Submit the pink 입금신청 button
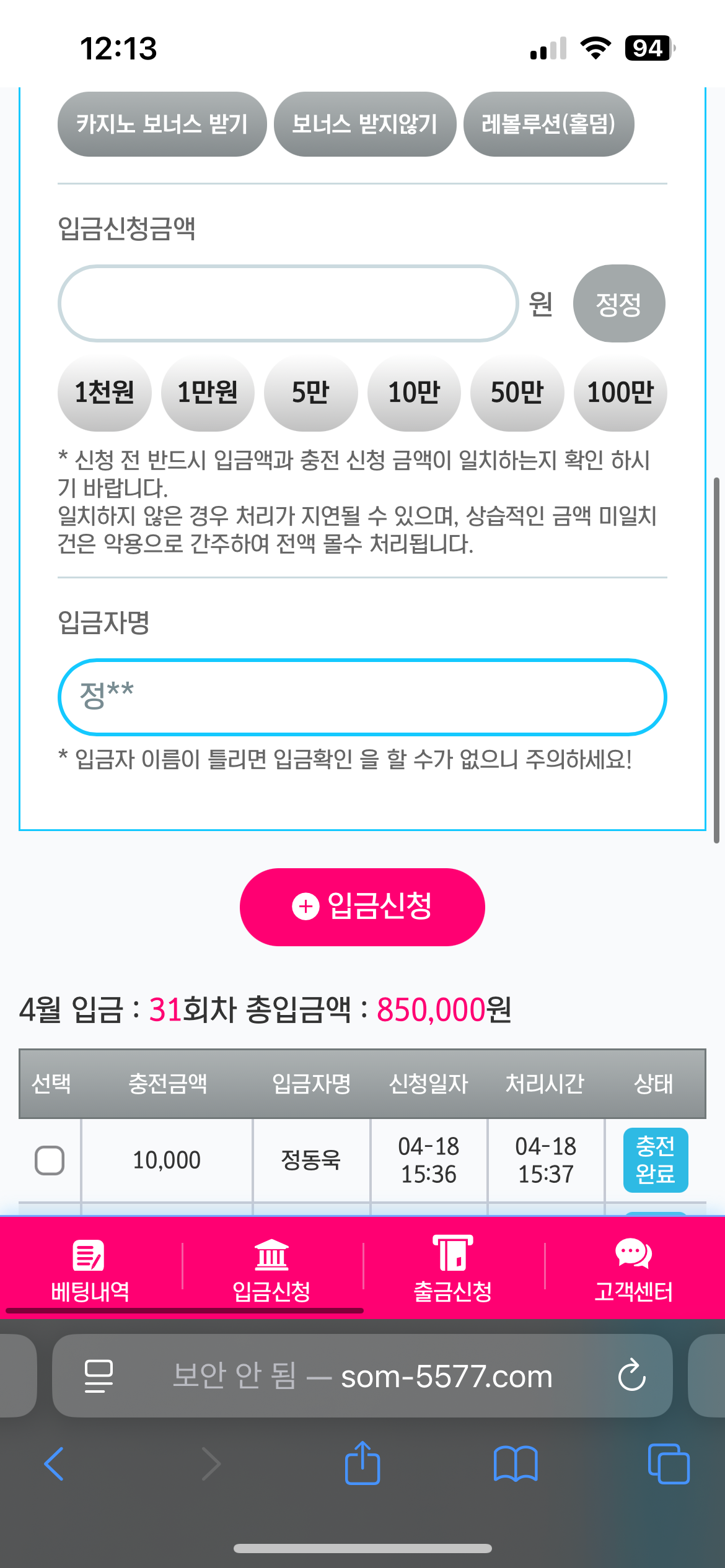725x1568 pixels. click(362, 907)
